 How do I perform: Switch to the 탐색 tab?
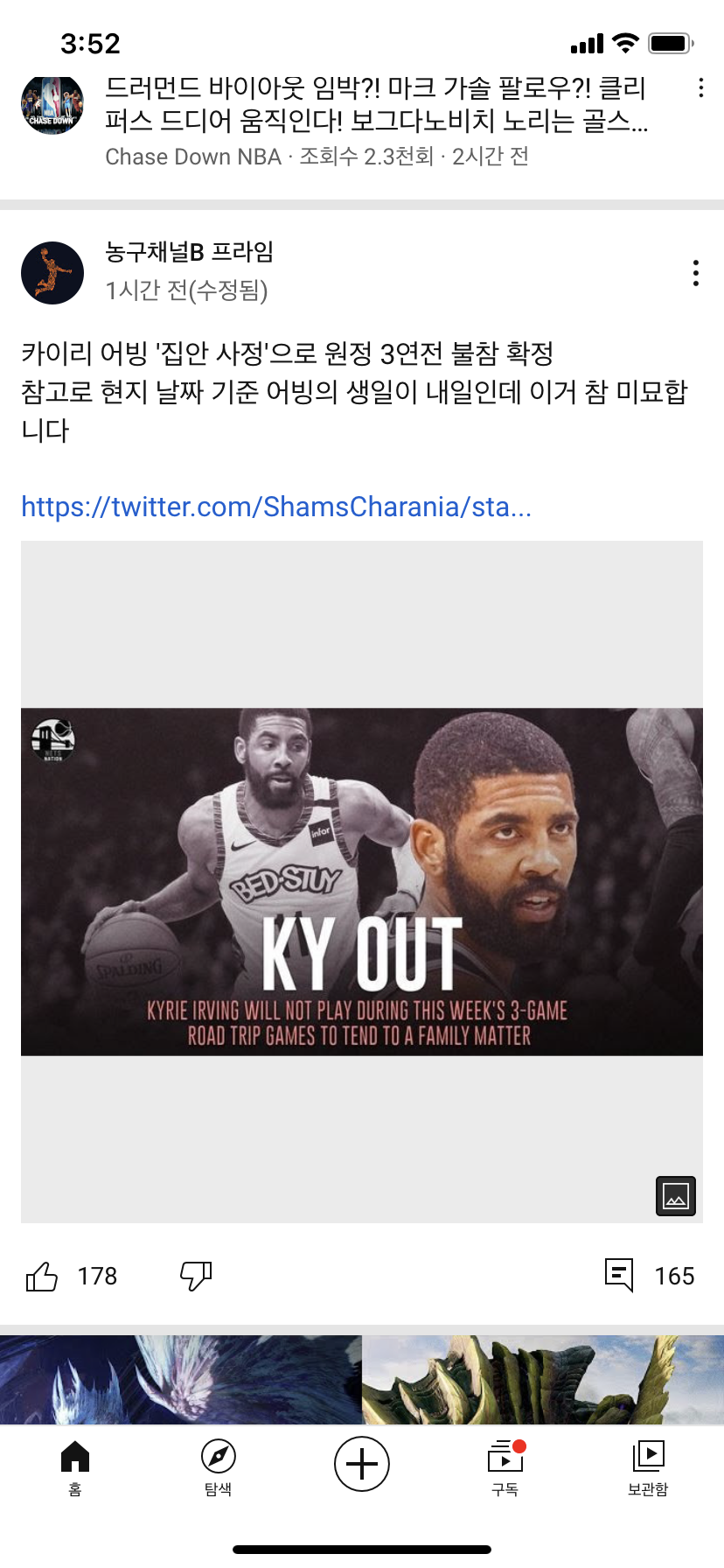(218, 1466)
